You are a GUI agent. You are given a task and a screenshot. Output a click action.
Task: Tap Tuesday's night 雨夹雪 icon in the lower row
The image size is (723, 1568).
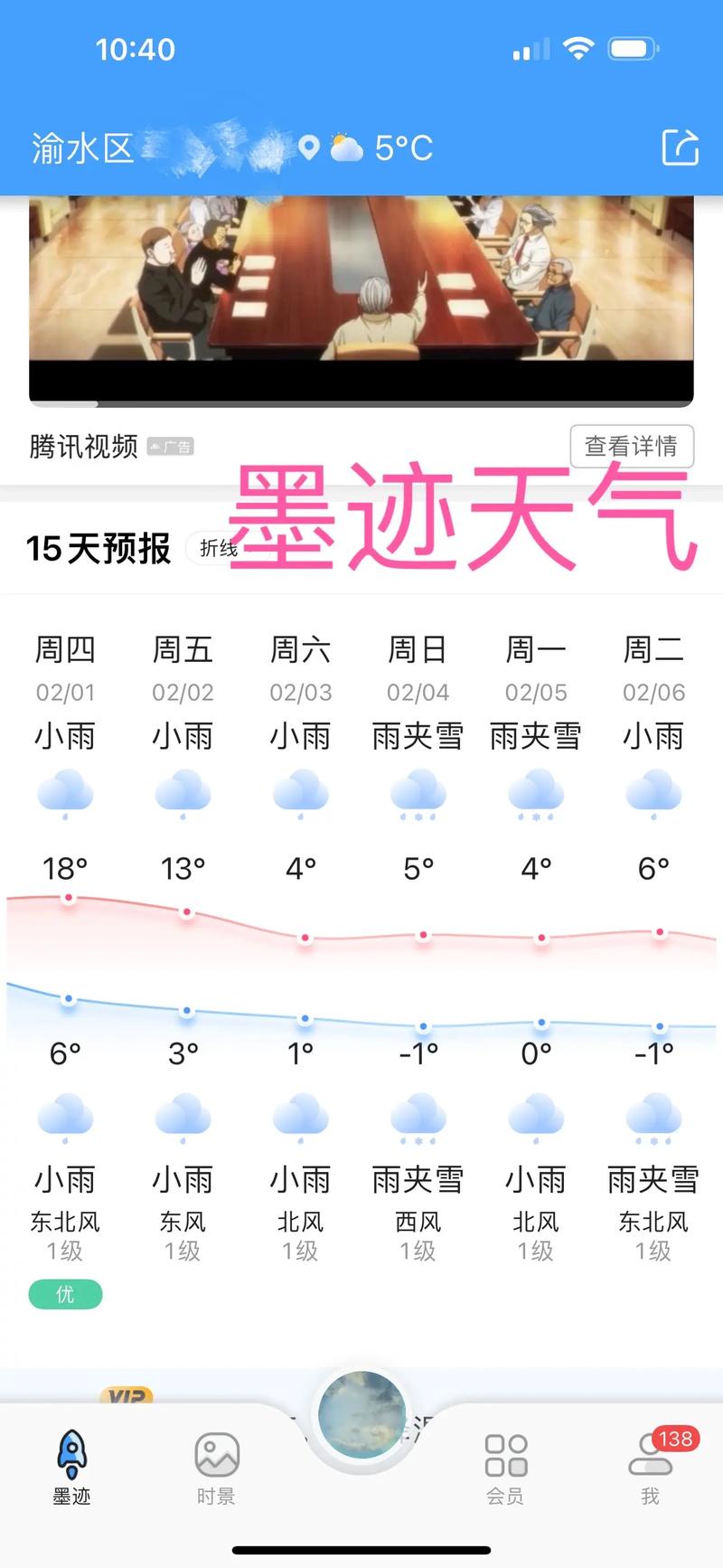click(x=652, y=1119)
